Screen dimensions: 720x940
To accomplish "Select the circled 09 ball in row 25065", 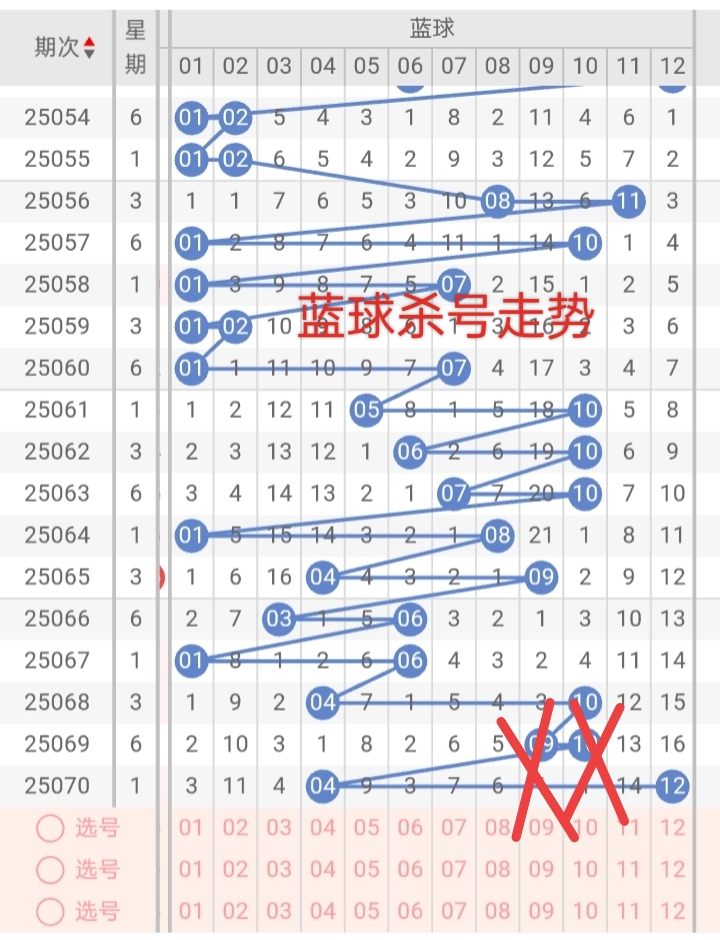I will (541, 577).
